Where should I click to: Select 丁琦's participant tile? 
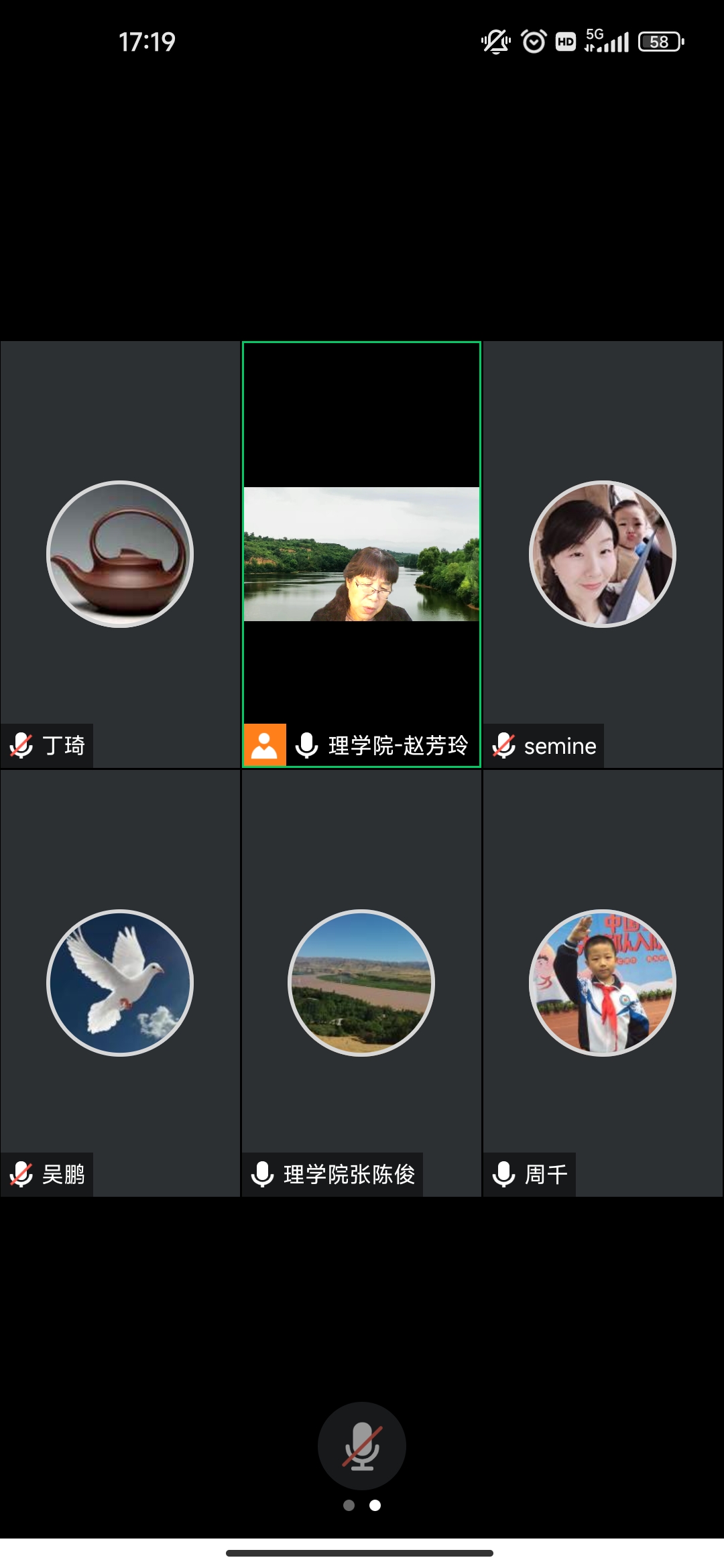[120, 554]
